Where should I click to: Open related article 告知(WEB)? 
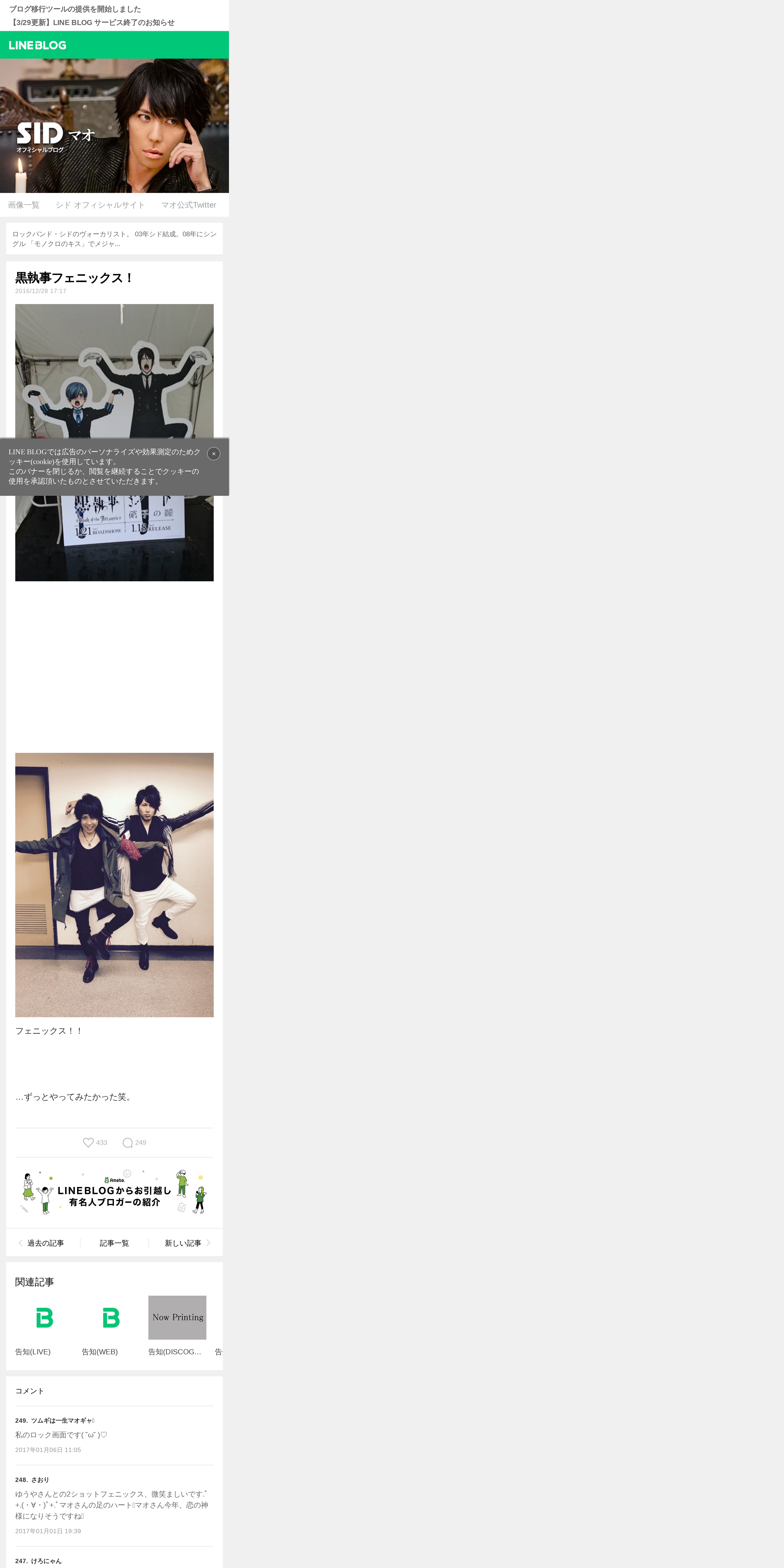click(x=111, y=1327)
